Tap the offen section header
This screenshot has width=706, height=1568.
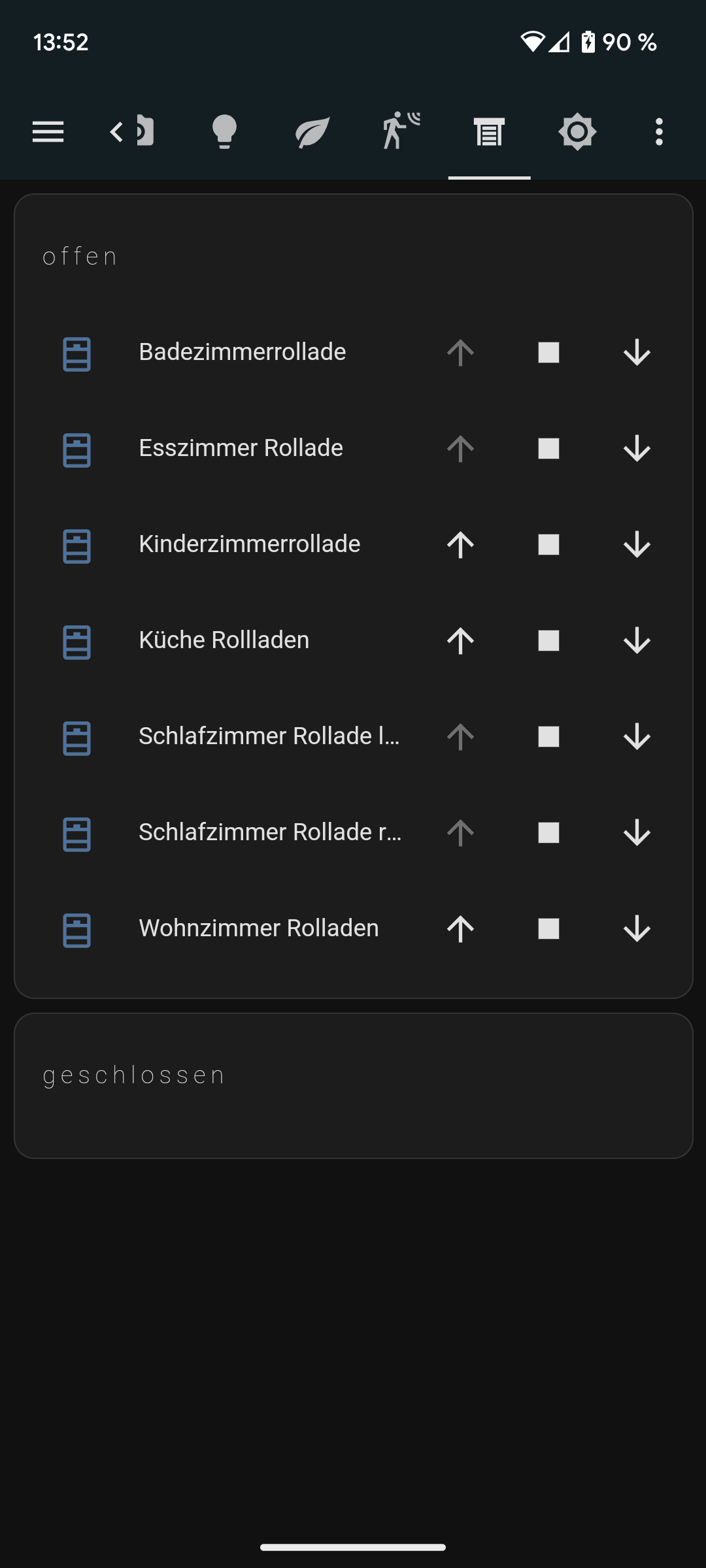pyautogui.click(x=80, y=256)
